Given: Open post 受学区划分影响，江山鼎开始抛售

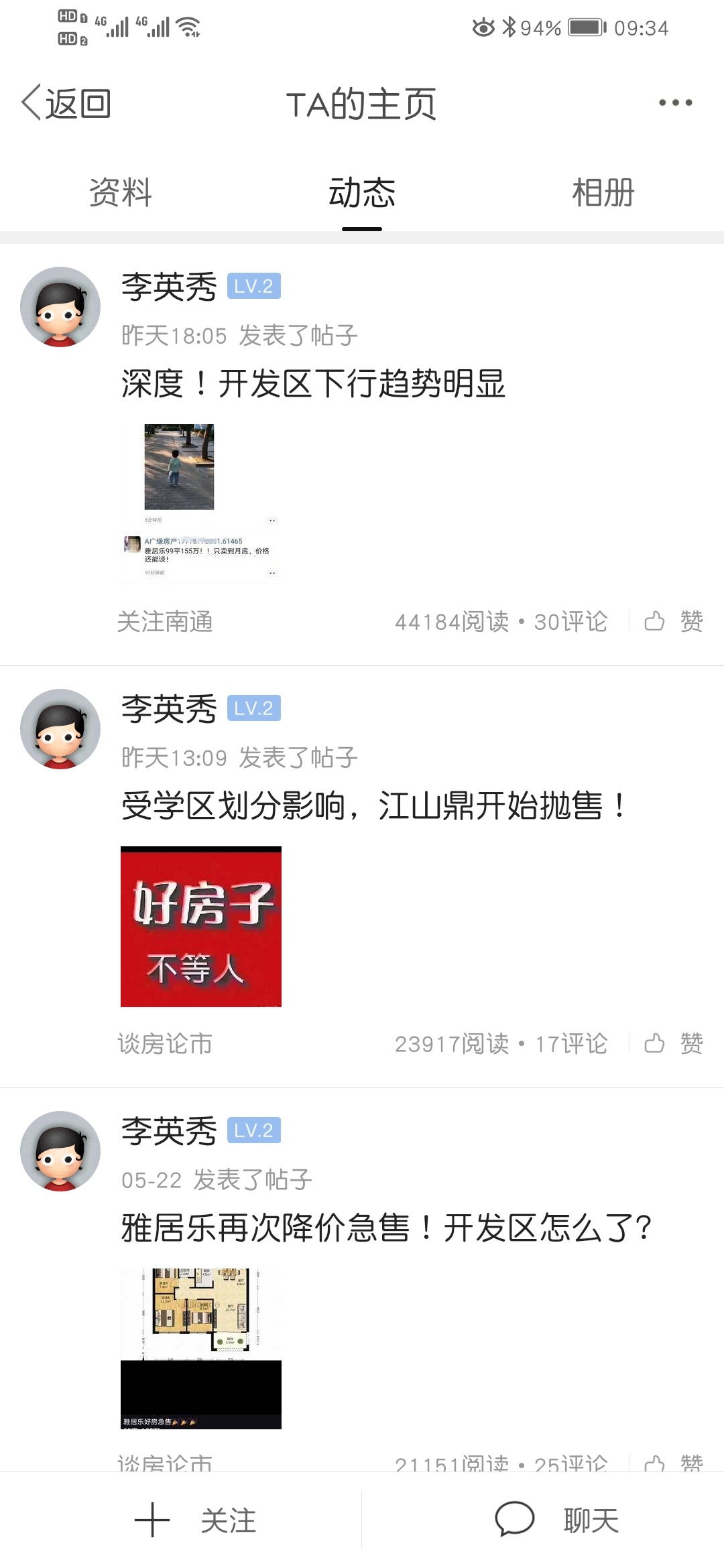Looking at the screenshot, I should tap(373, 806).
